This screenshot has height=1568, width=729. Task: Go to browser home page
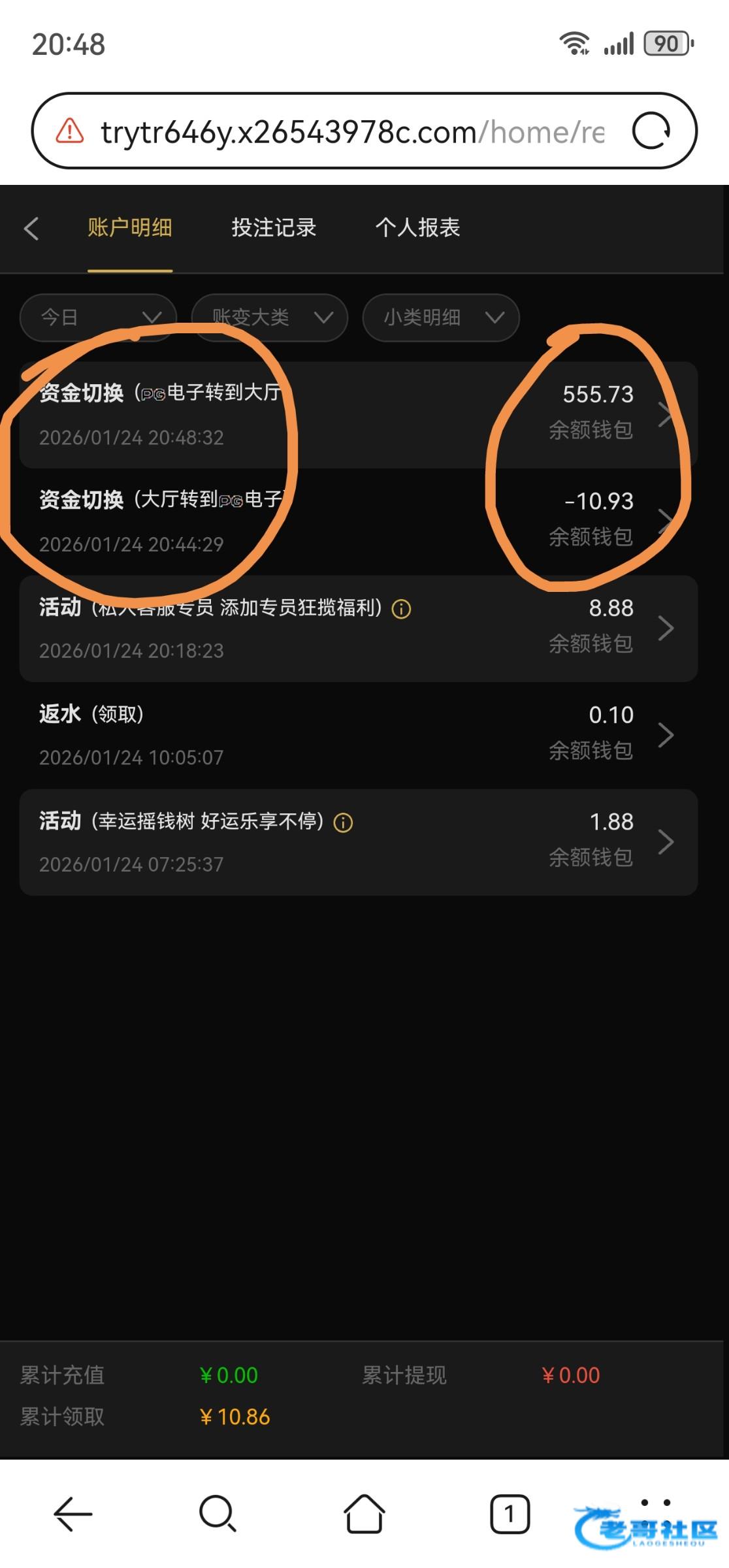(x=364, y=1514)
